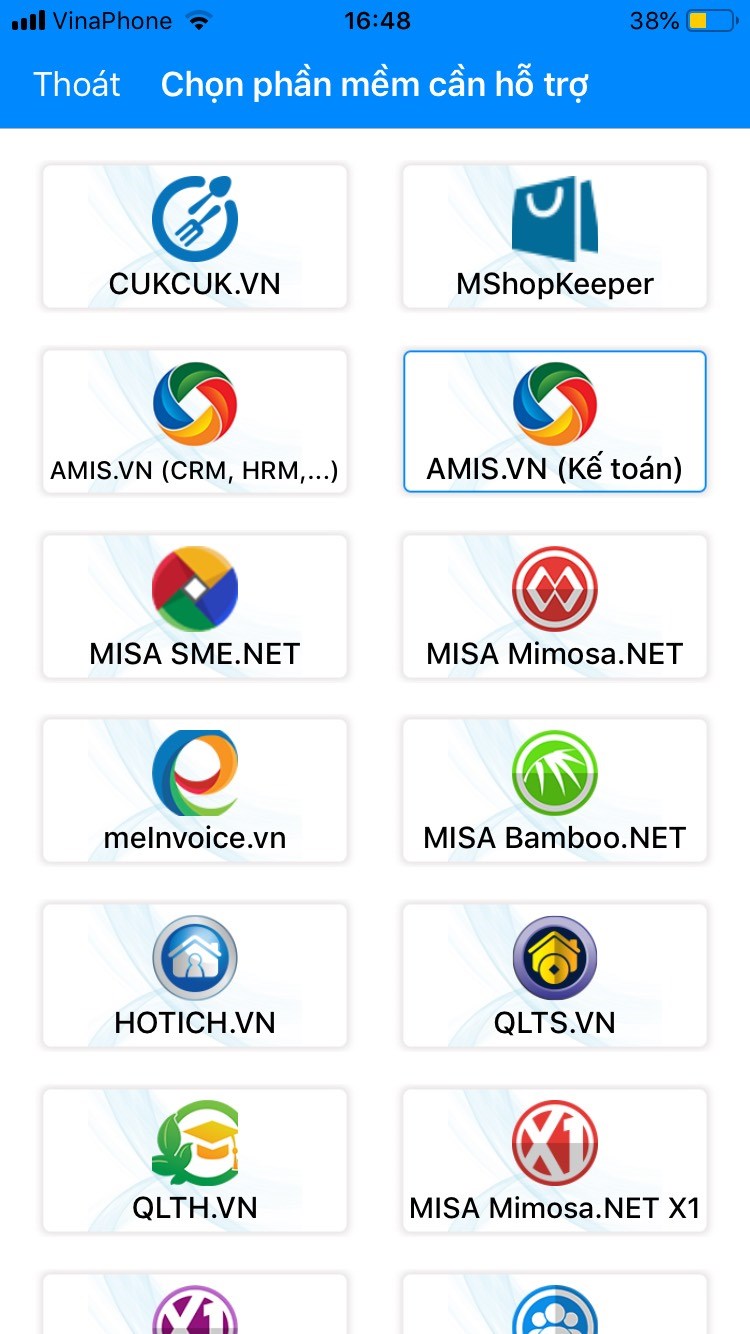Open the MShopKeeper tile by its label
The height and width of the screenshot is (1334, 750).
point(554,283)
